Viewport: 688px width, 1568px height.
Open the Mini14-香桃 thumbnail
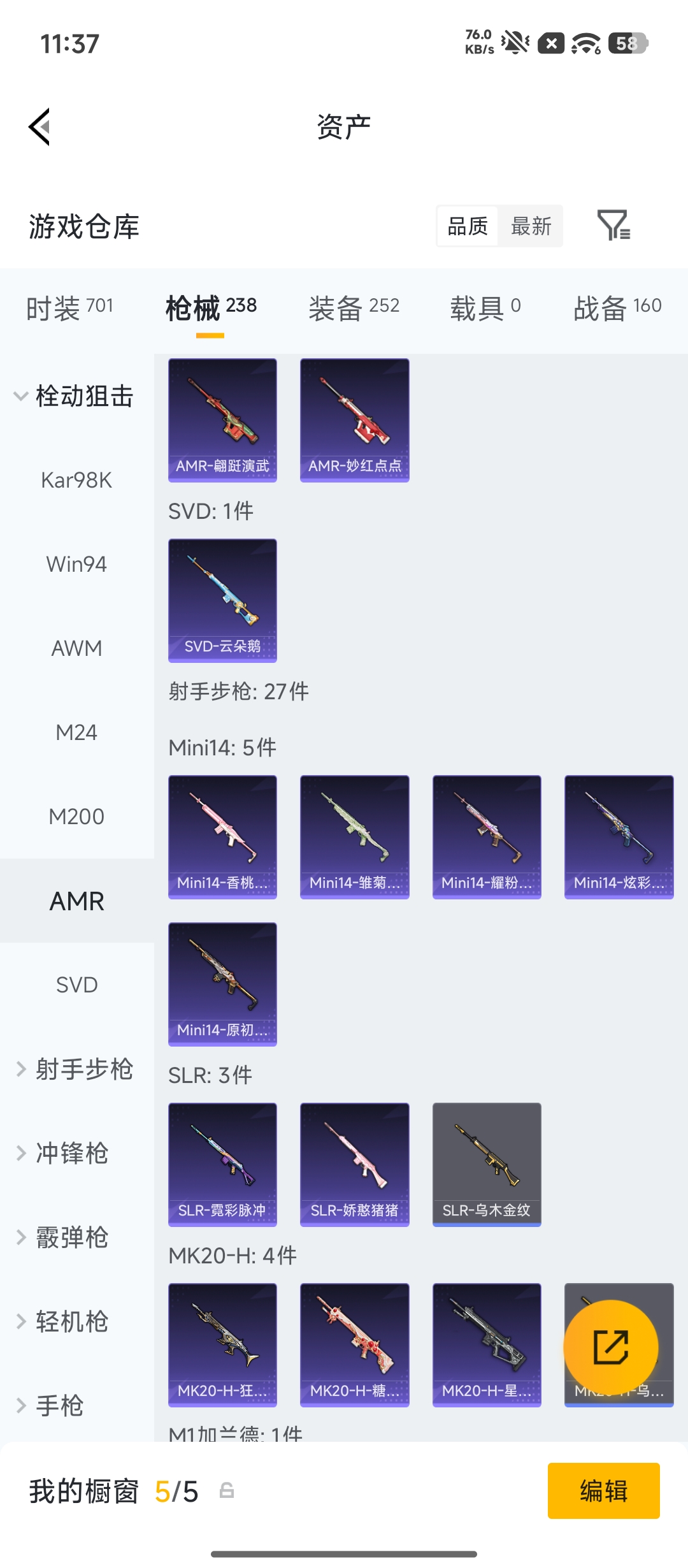222,837
